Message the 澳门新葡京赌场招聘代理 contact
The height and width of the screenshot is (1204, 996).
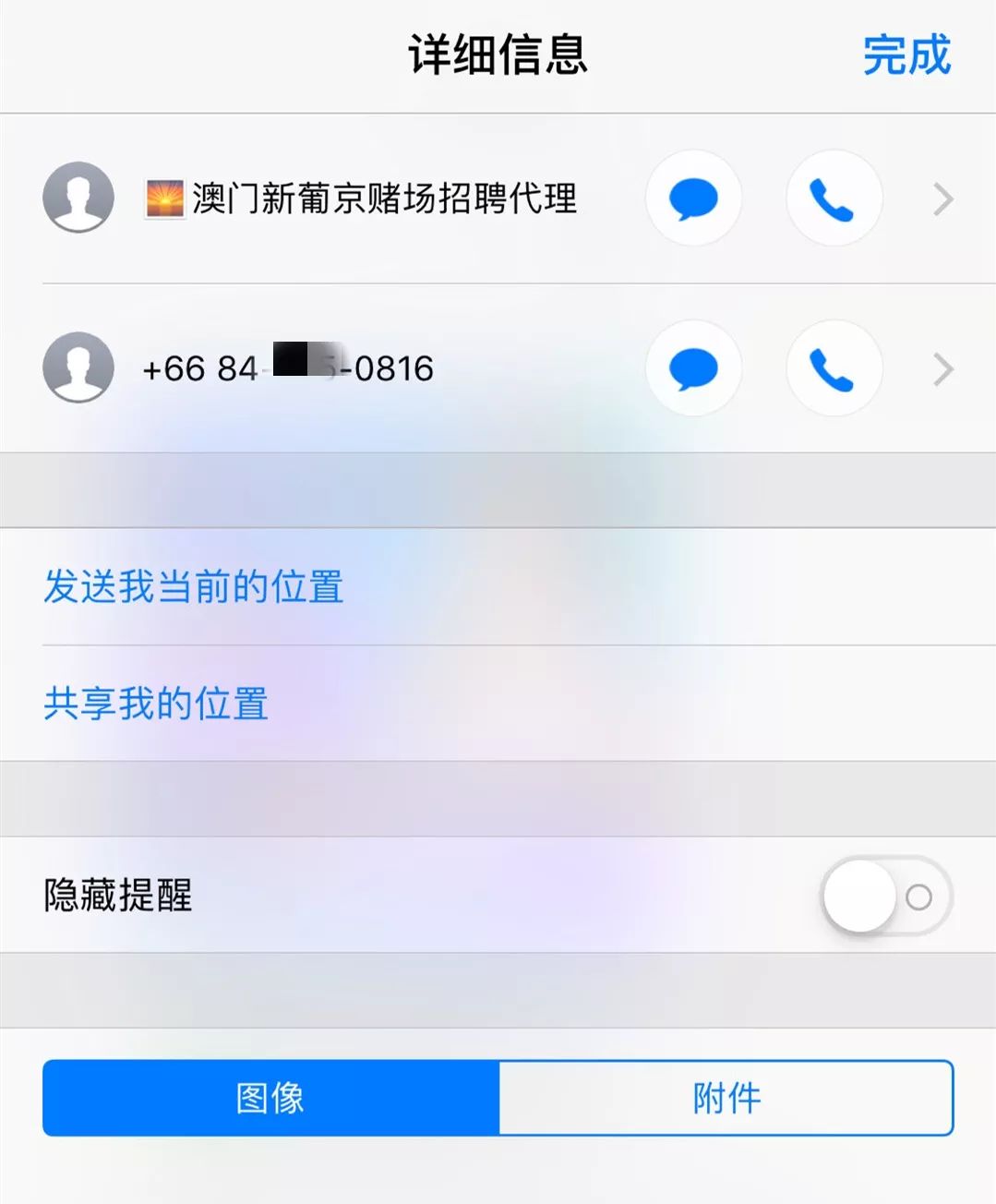[693, 199]
